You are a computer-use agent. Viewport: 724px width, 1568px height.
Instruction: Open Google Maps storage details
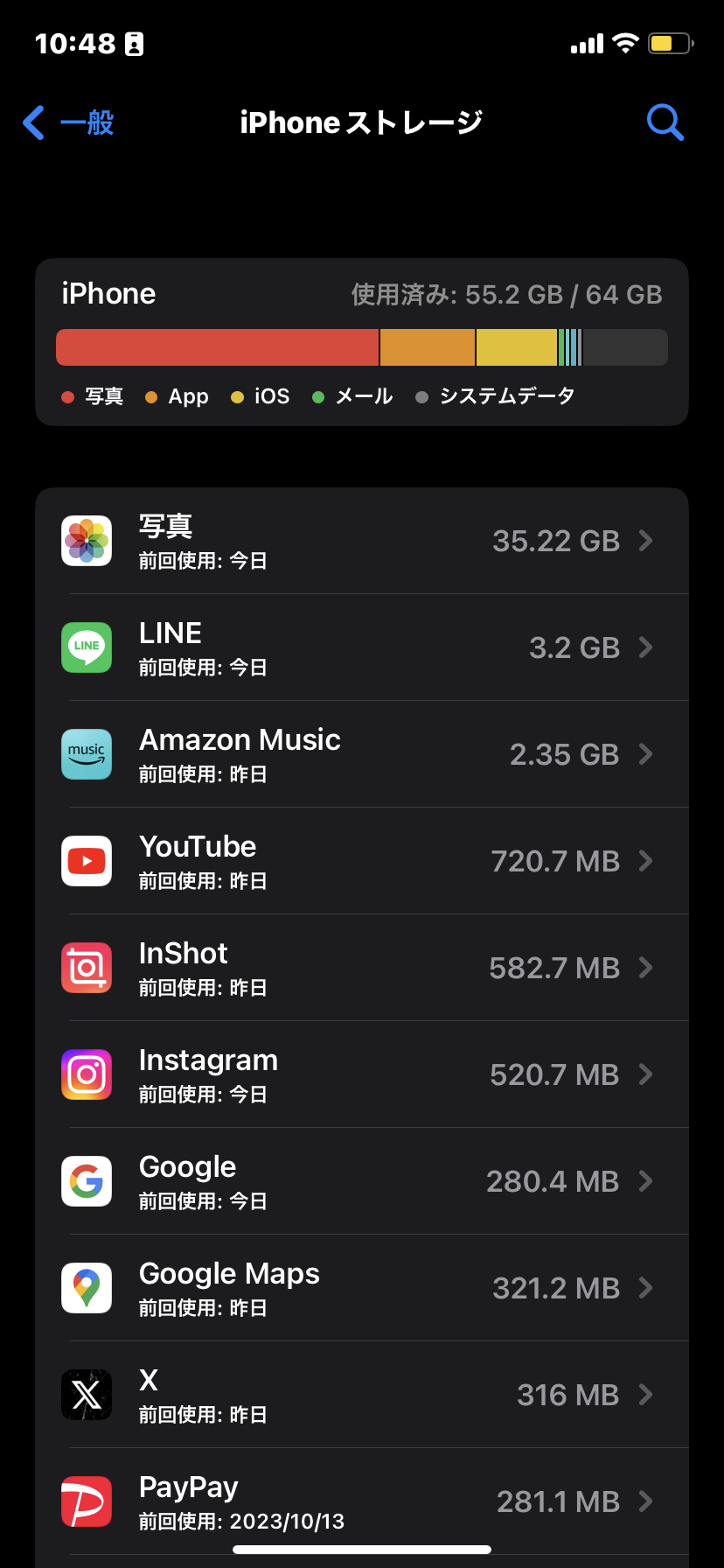[x=362, y=1289]
